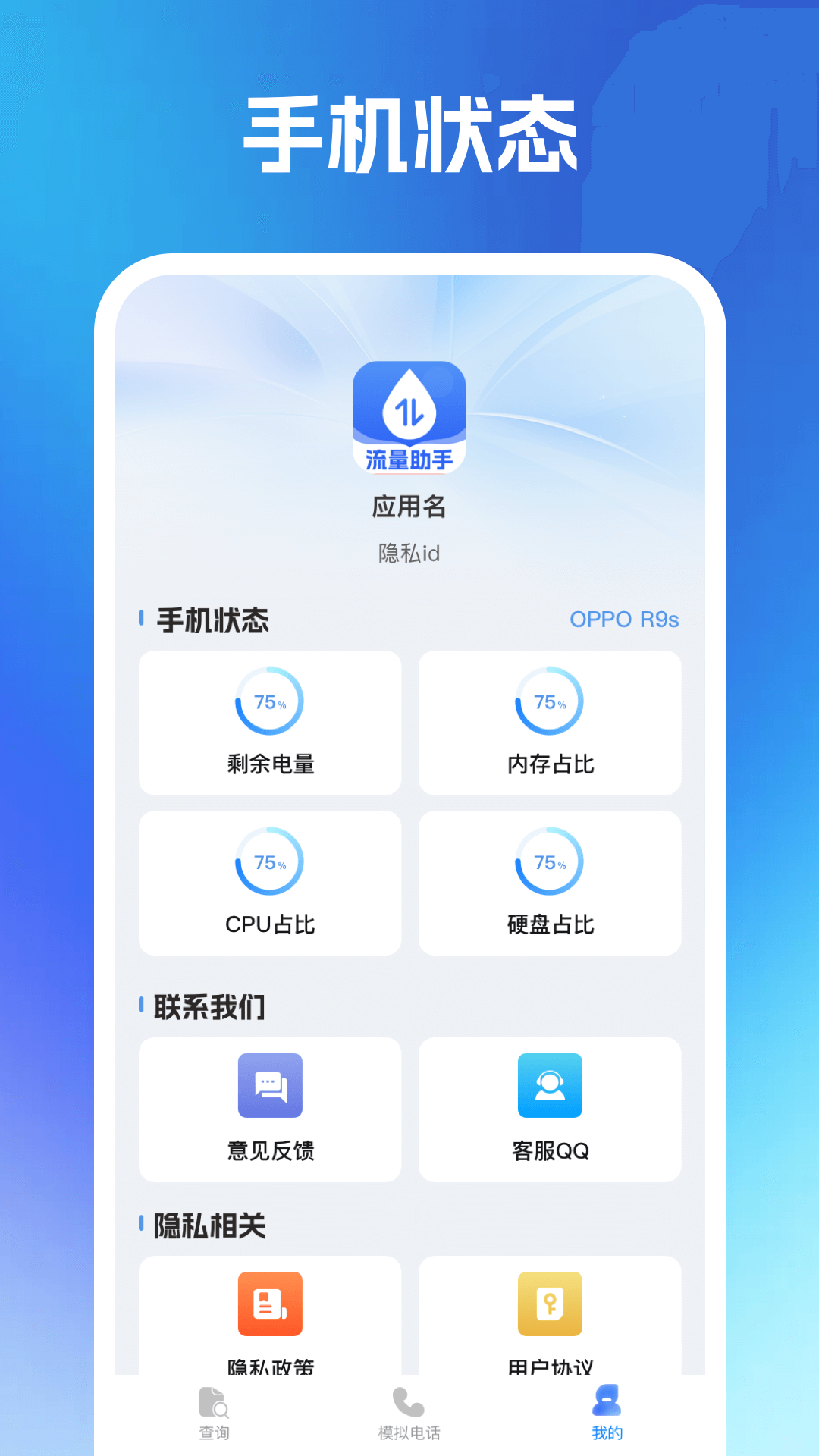Tap the 剩余电量 battery status card
The image size is (819, 1456).
(x=269, y=722)
